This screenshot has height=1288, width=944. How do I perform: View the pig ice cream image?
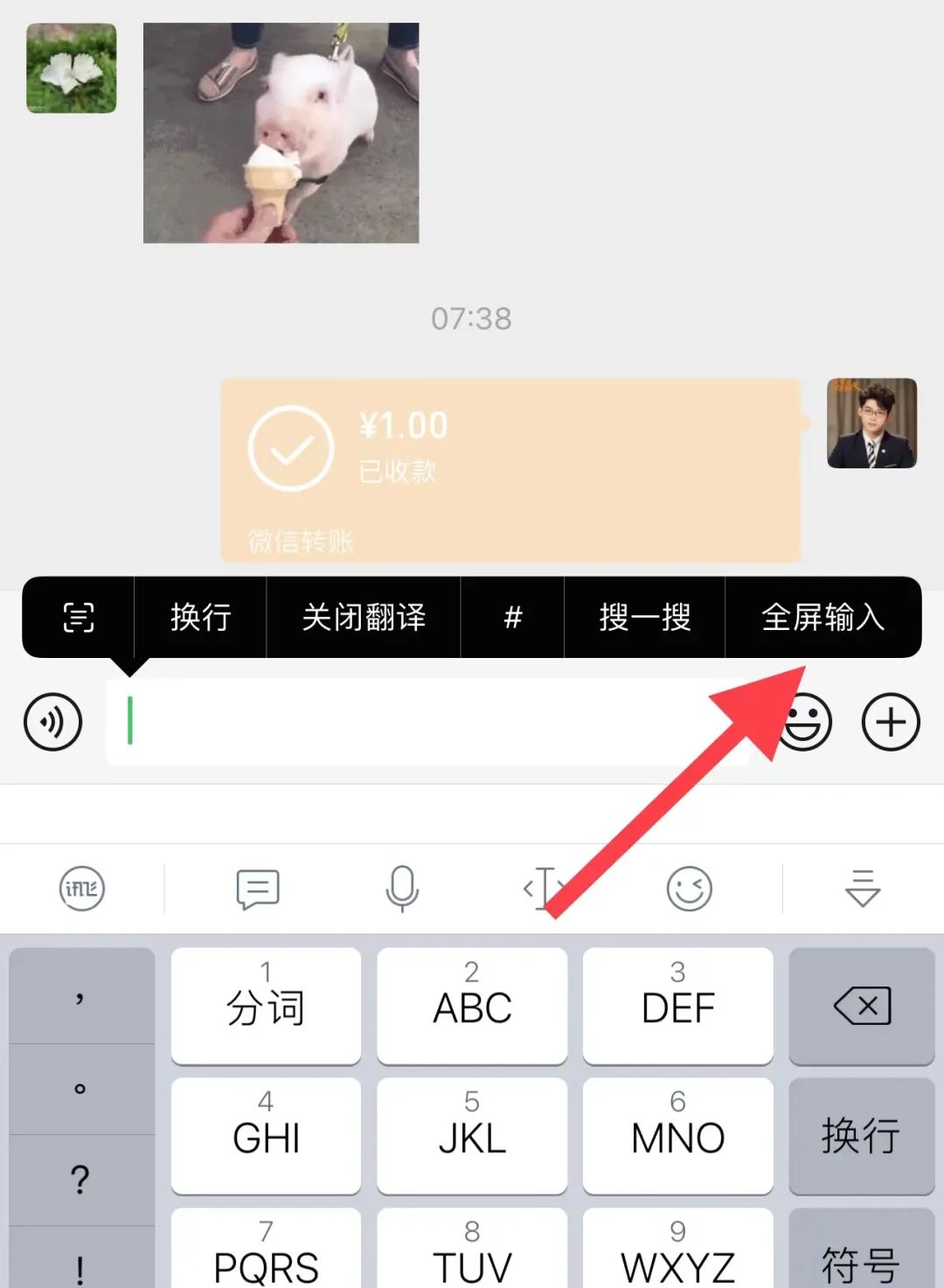281,133
